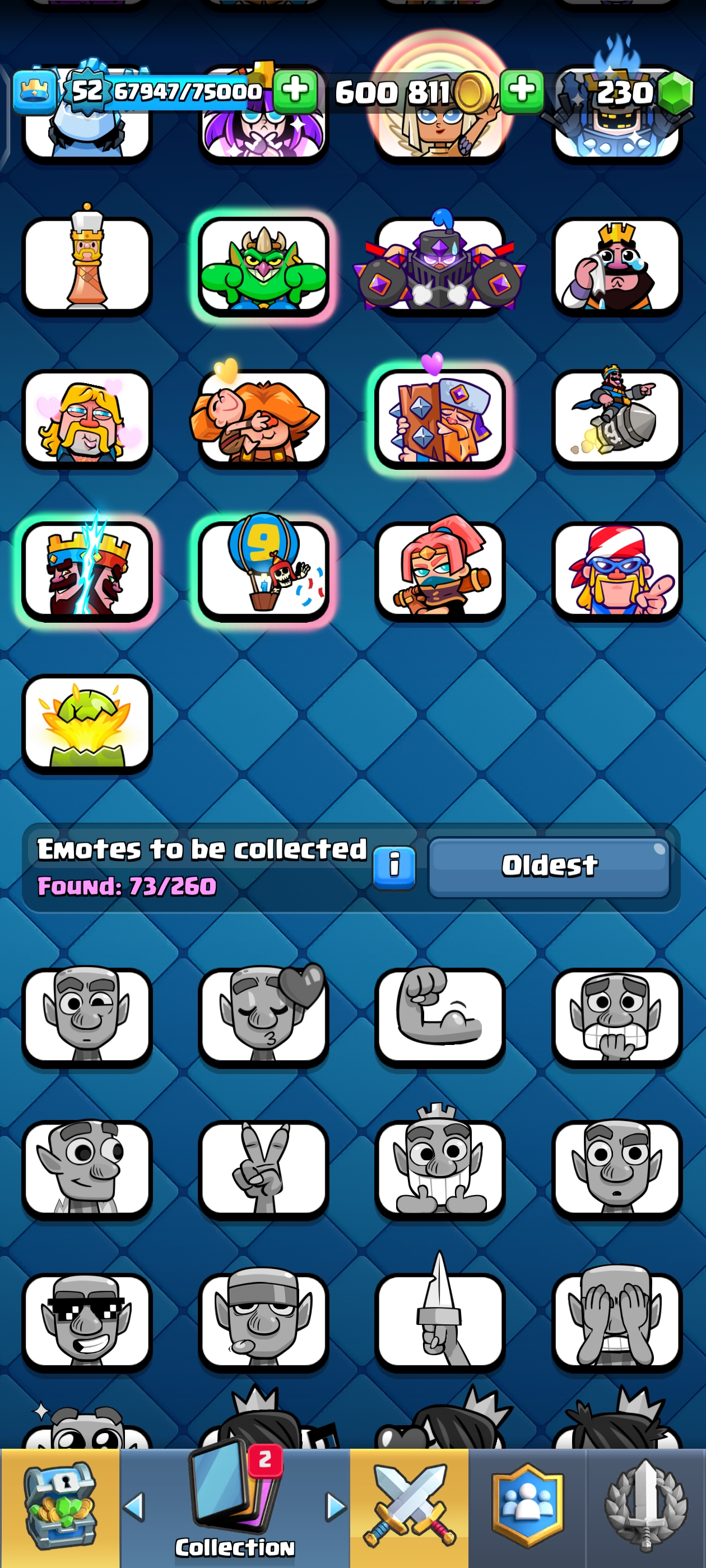The height and width of the screenshot is (1568, 706).
Task: Open the info button for emotes to be collected
Action: (x=393, y=867)
